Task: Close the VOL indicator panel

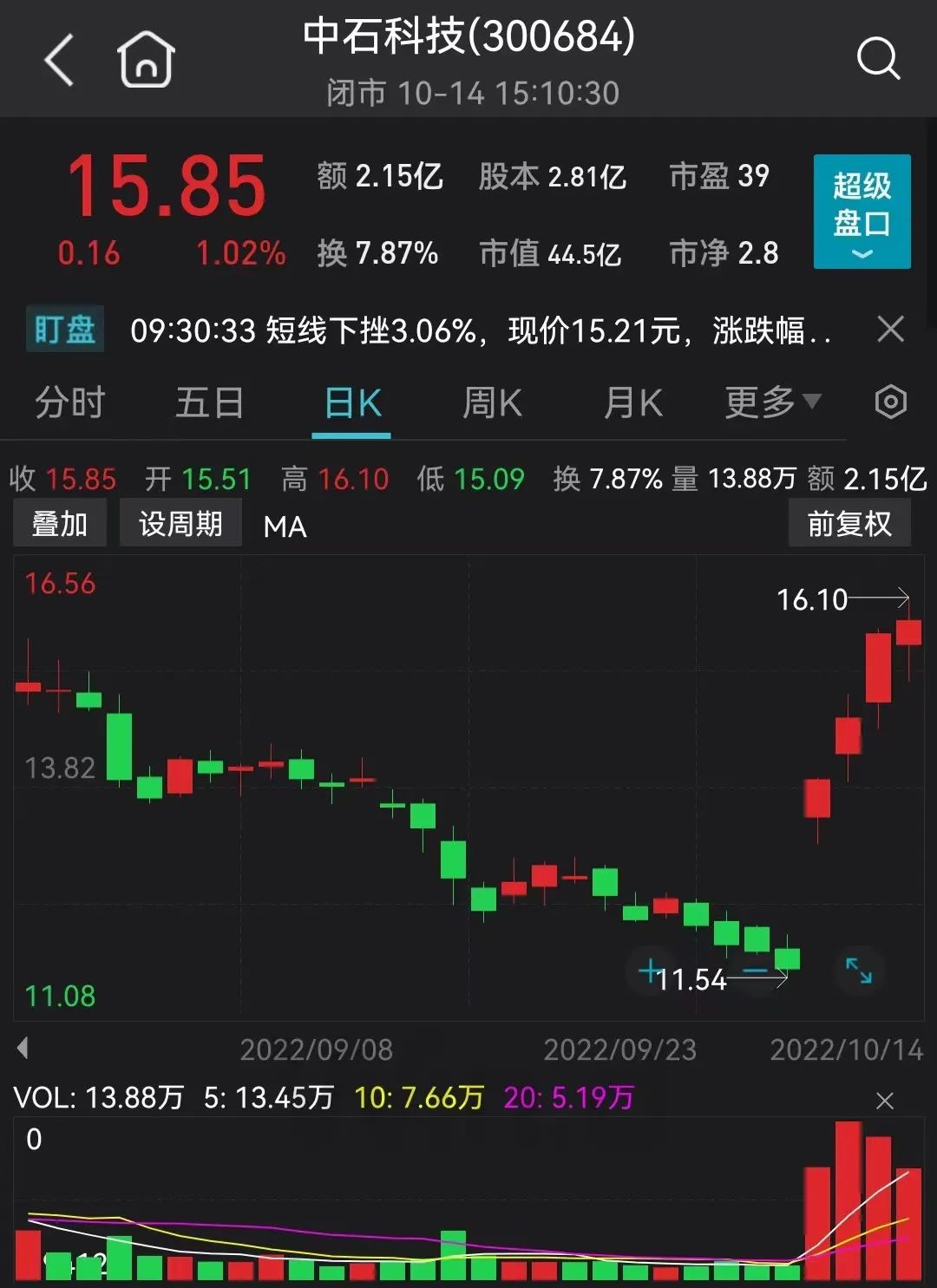Action: point(885,1101)
